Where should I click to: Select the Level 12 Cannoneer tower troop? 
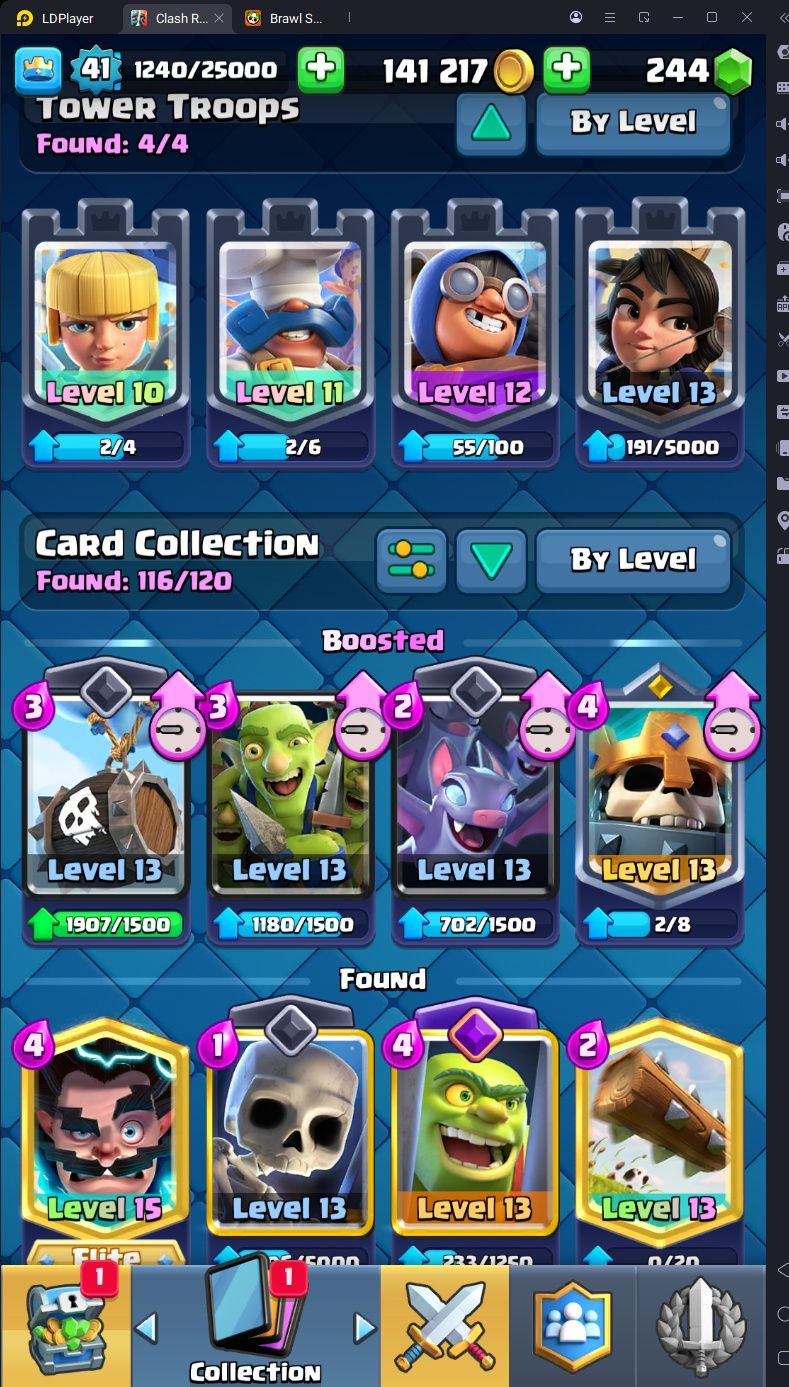(x=474, y=330)
